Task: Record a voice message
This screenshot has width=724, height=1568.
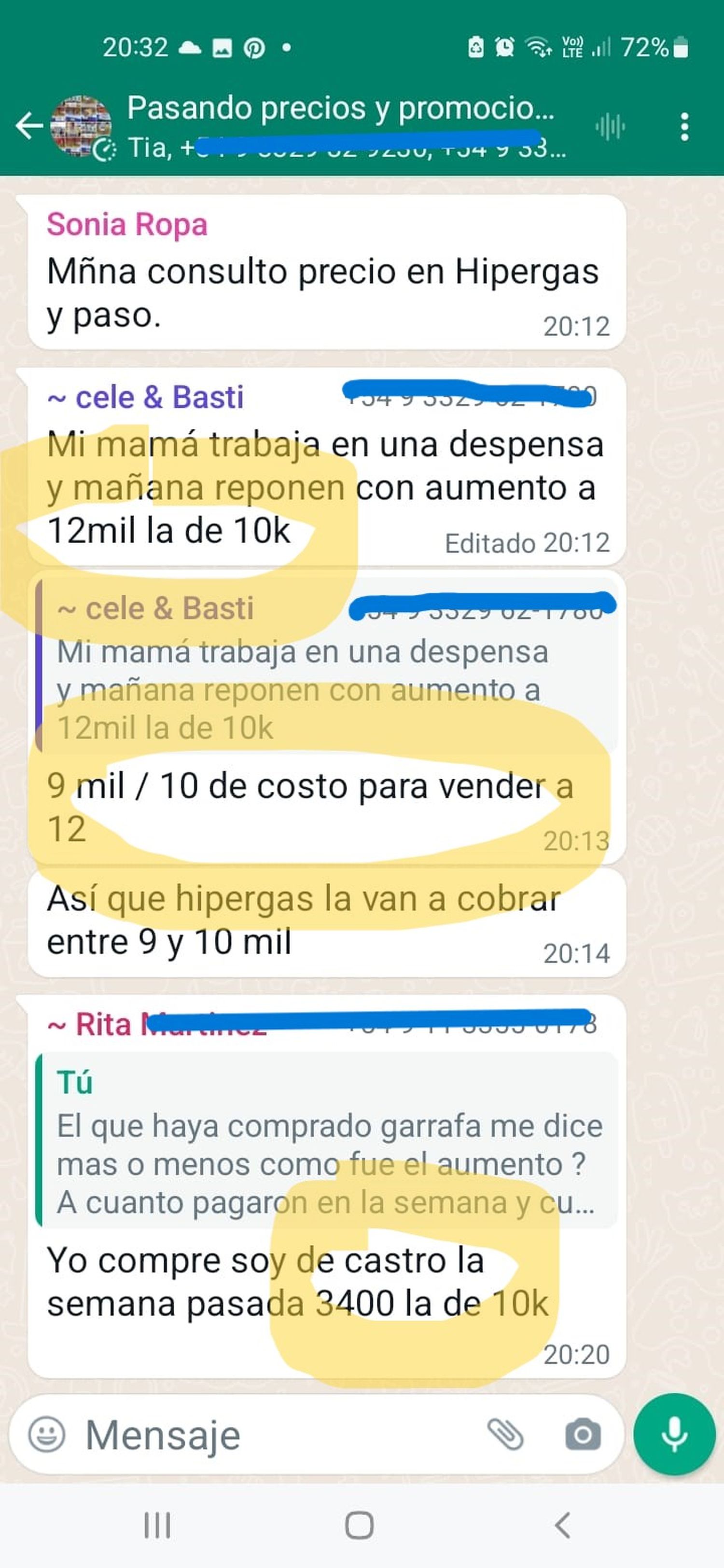Action: (x=674, y=1434)
